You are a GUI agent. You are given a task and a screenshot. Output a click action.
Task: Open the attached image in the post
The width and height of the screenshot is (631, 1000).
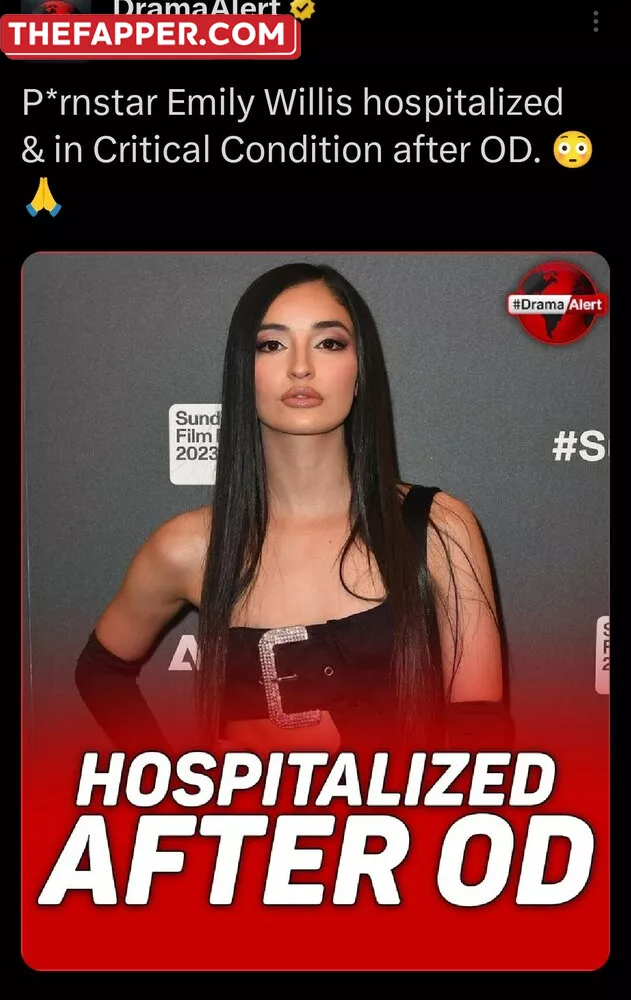pyautogui.click(x=315, y=610)
